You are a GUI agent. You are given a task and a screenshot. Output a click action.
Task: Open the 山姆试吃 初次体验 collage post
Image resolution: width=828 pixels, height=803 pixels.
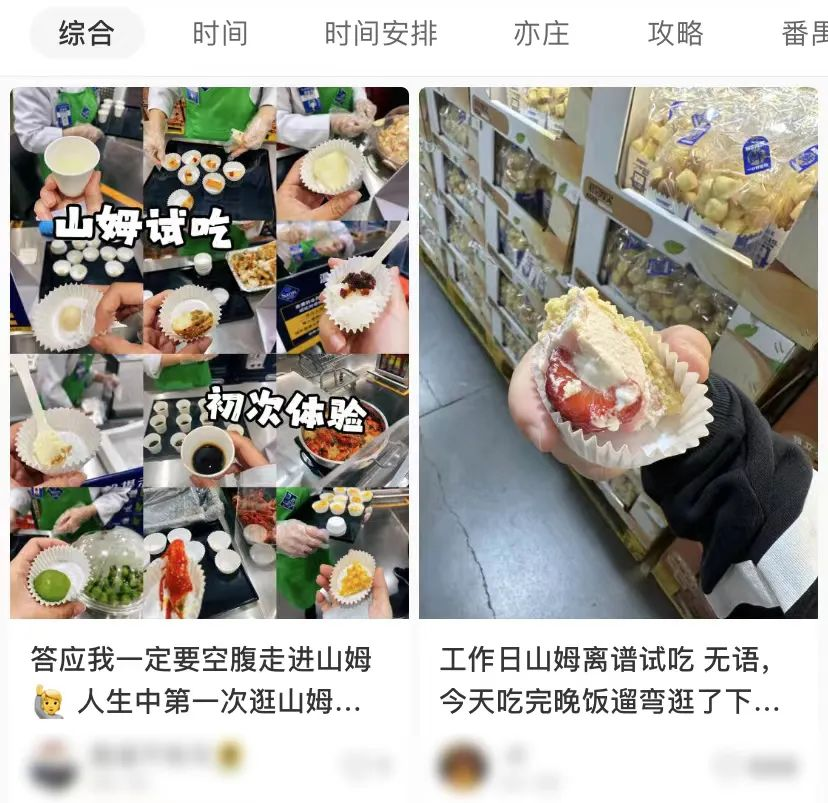pos(209,352)
